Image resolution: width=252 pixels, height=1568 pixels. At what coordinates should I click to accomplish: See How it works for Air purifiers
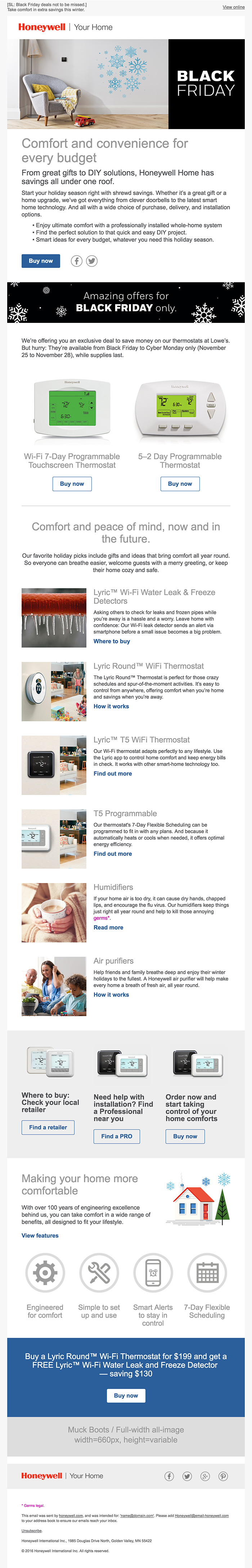coord(111,994)
